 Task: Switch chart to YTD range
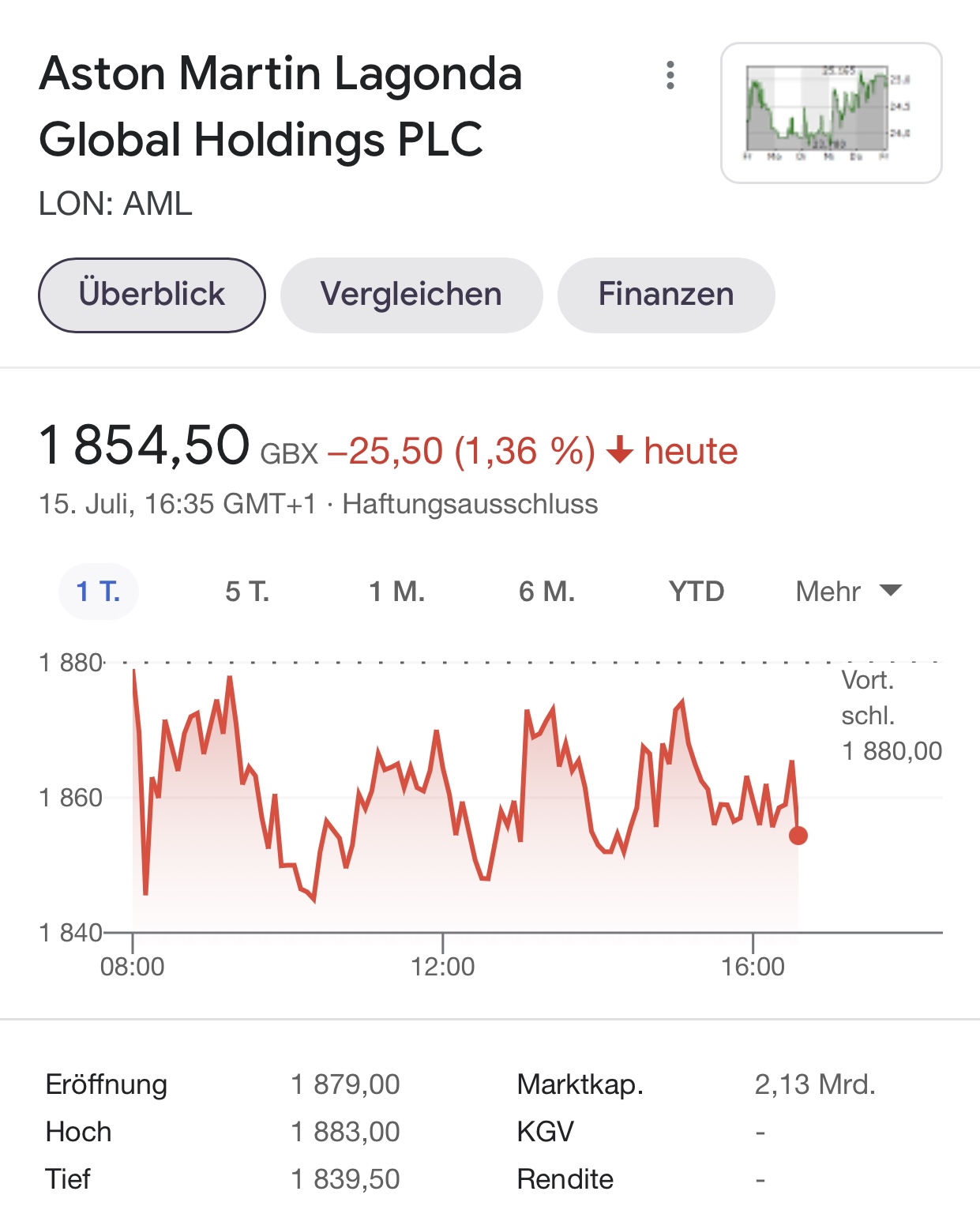pyautogui.click(x=696, y=592)
